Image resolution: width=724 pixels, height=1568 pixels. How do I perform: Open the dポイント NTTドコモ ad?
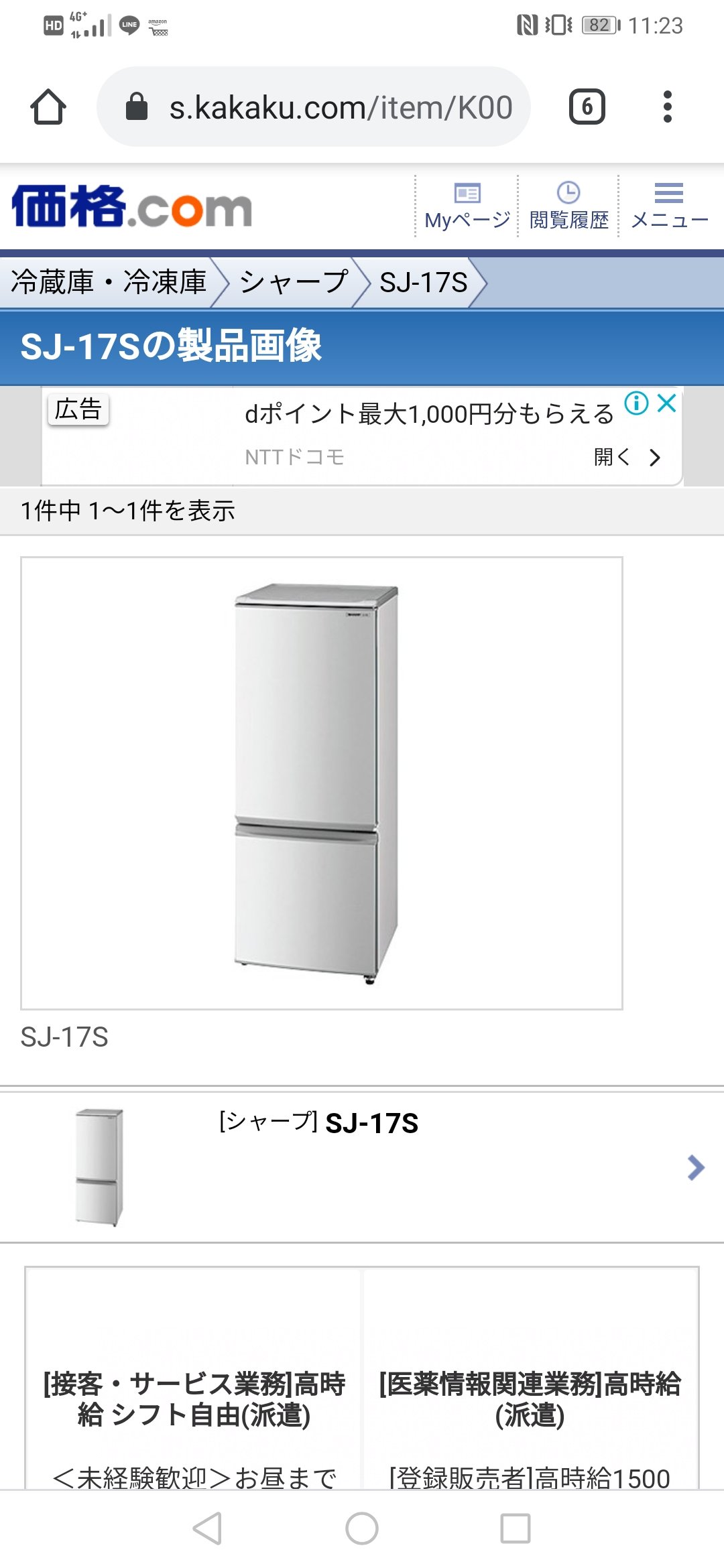point(429,436)
